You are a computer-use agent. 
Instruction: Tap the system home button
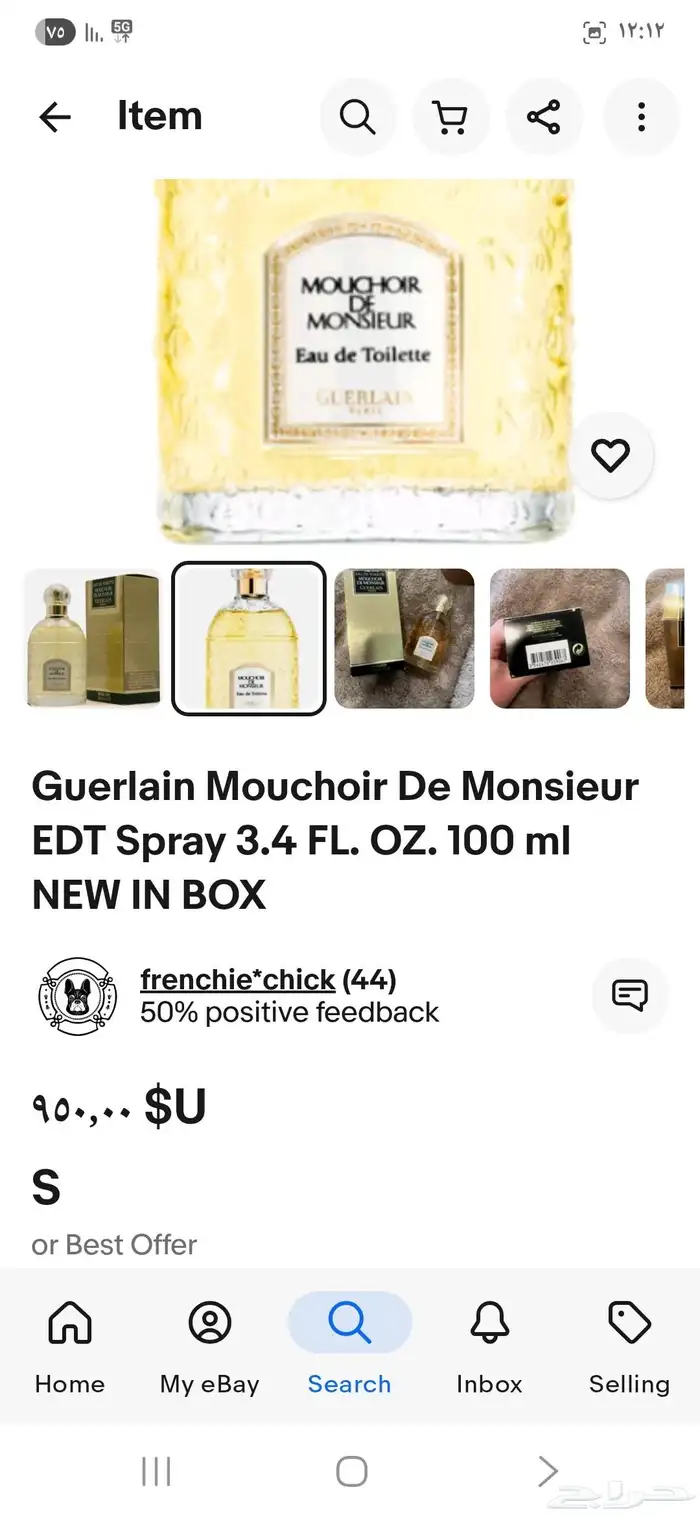(x=351, y=1471)
